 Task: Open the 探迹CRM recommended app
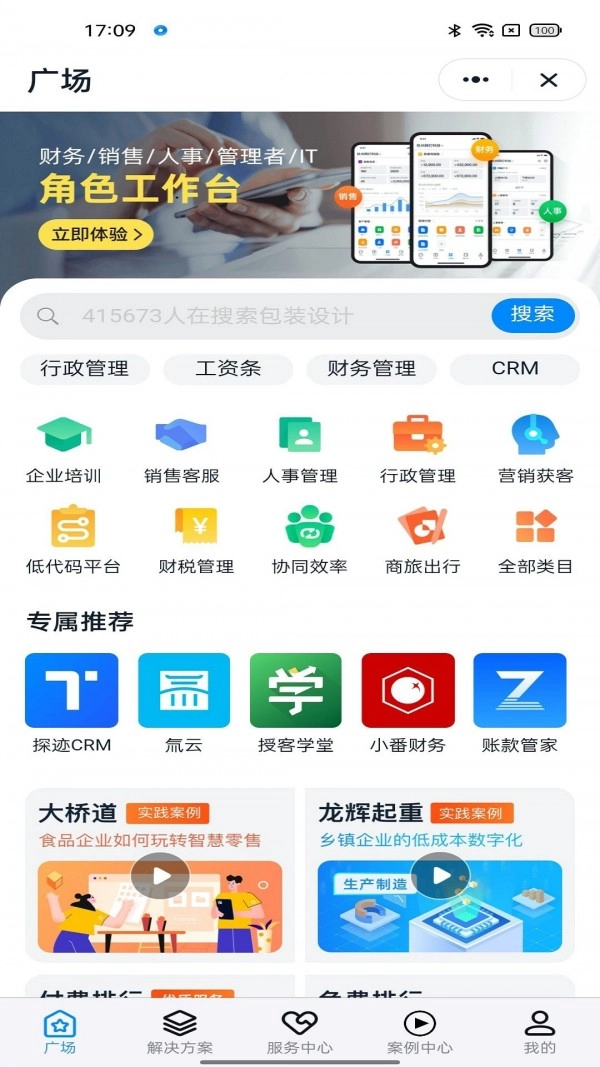(x=71, y=702)
